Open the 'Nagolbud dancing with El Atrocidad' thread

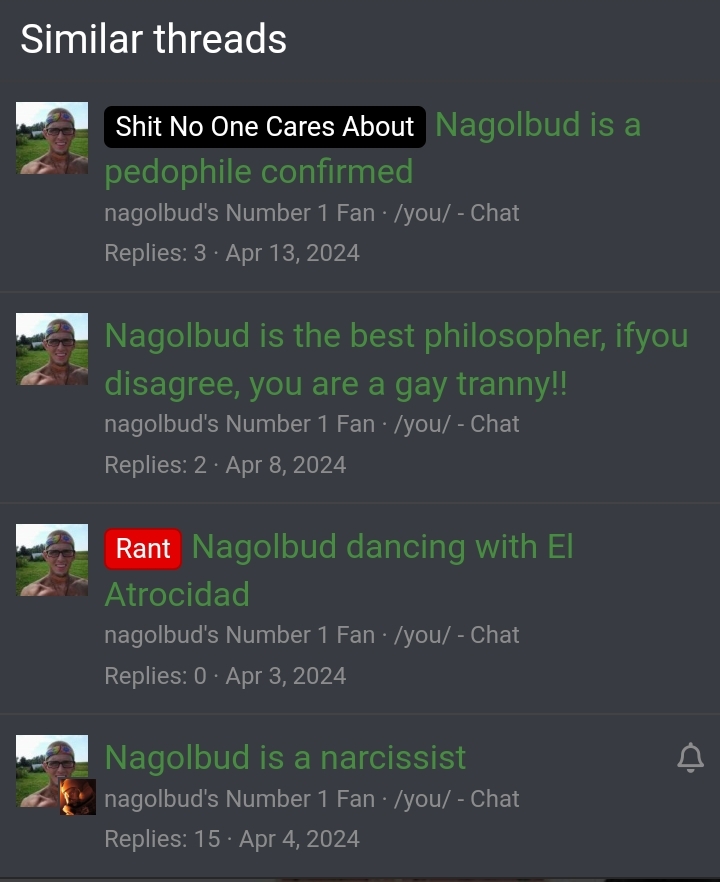(382, 547)
